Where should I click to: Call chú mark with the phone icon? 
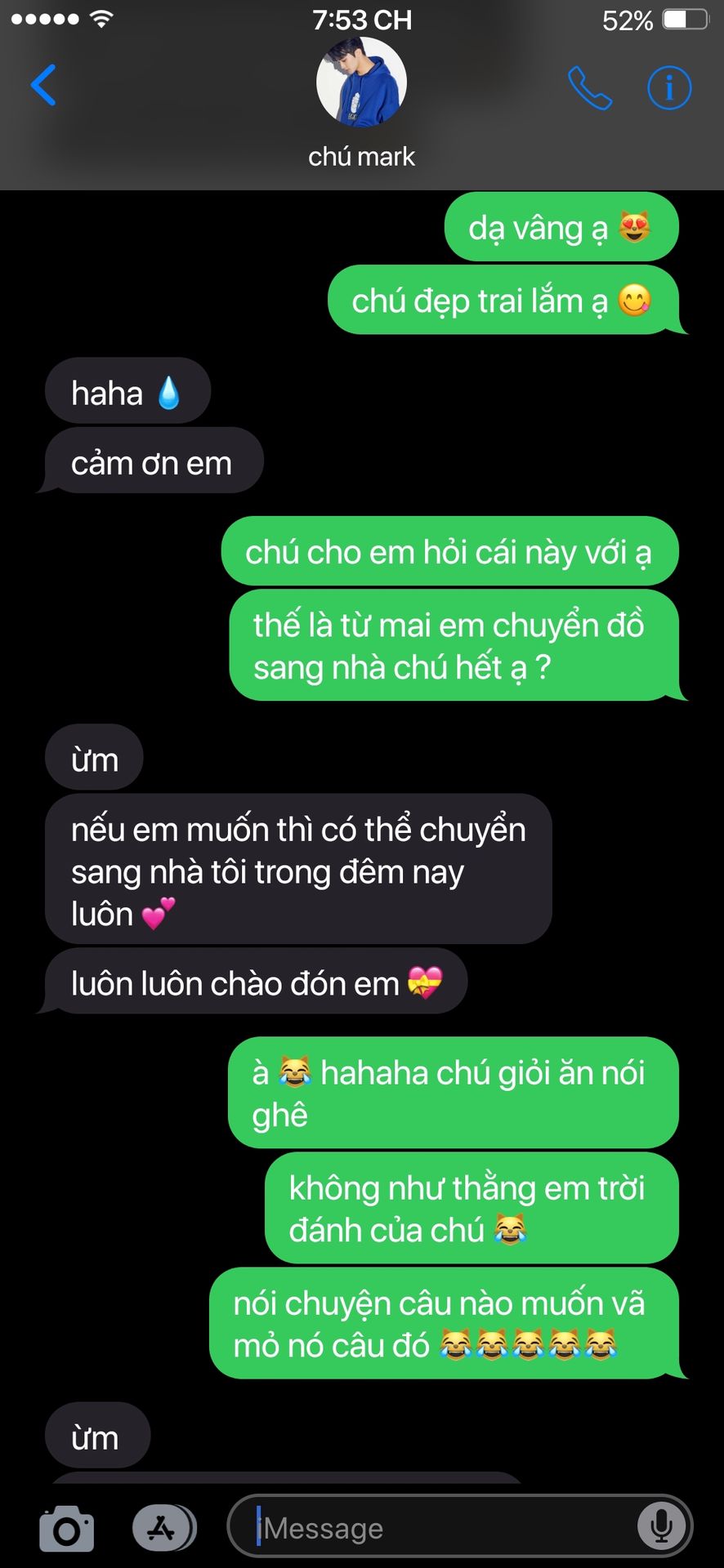tap(589, 87)
